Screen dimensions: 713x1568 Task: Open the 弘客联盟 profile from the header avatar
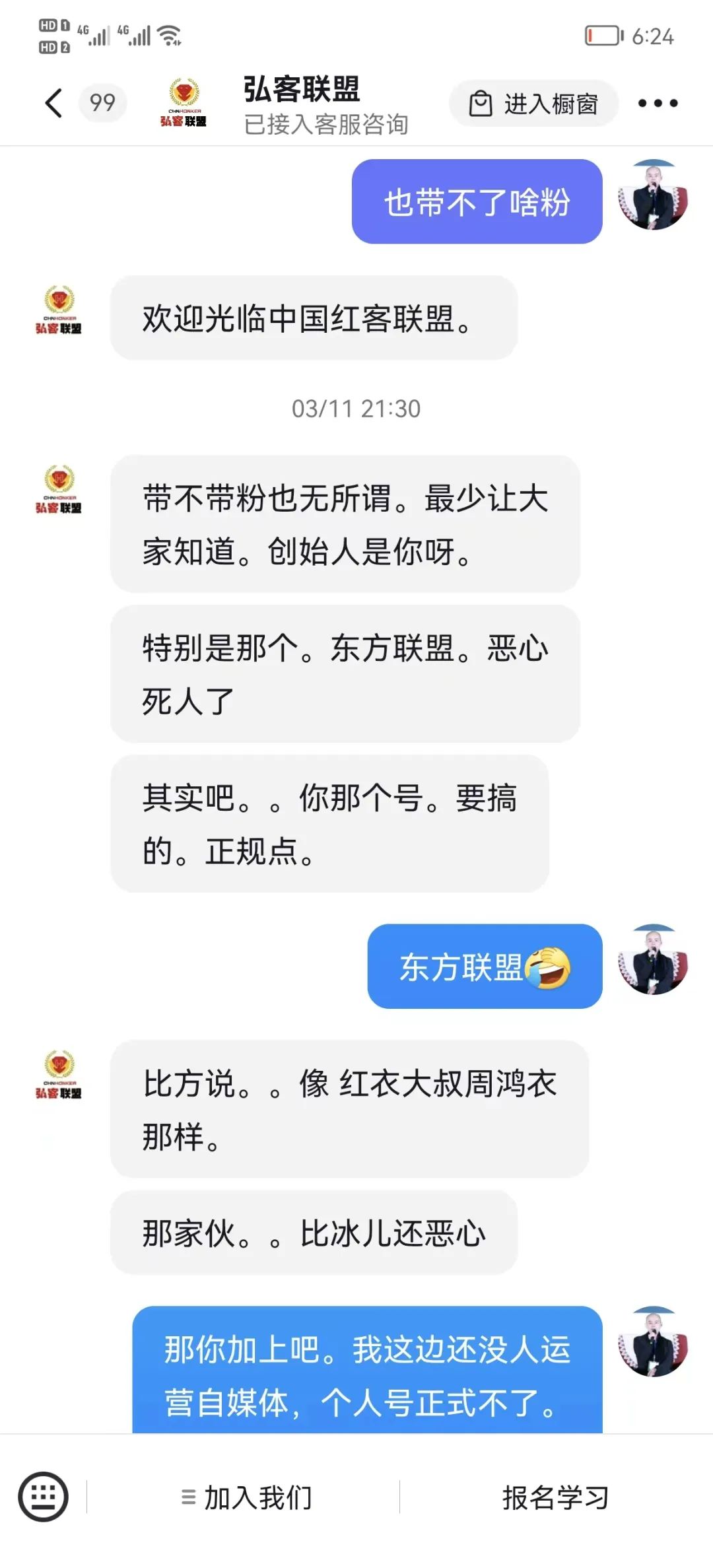(x=184, y=103)
